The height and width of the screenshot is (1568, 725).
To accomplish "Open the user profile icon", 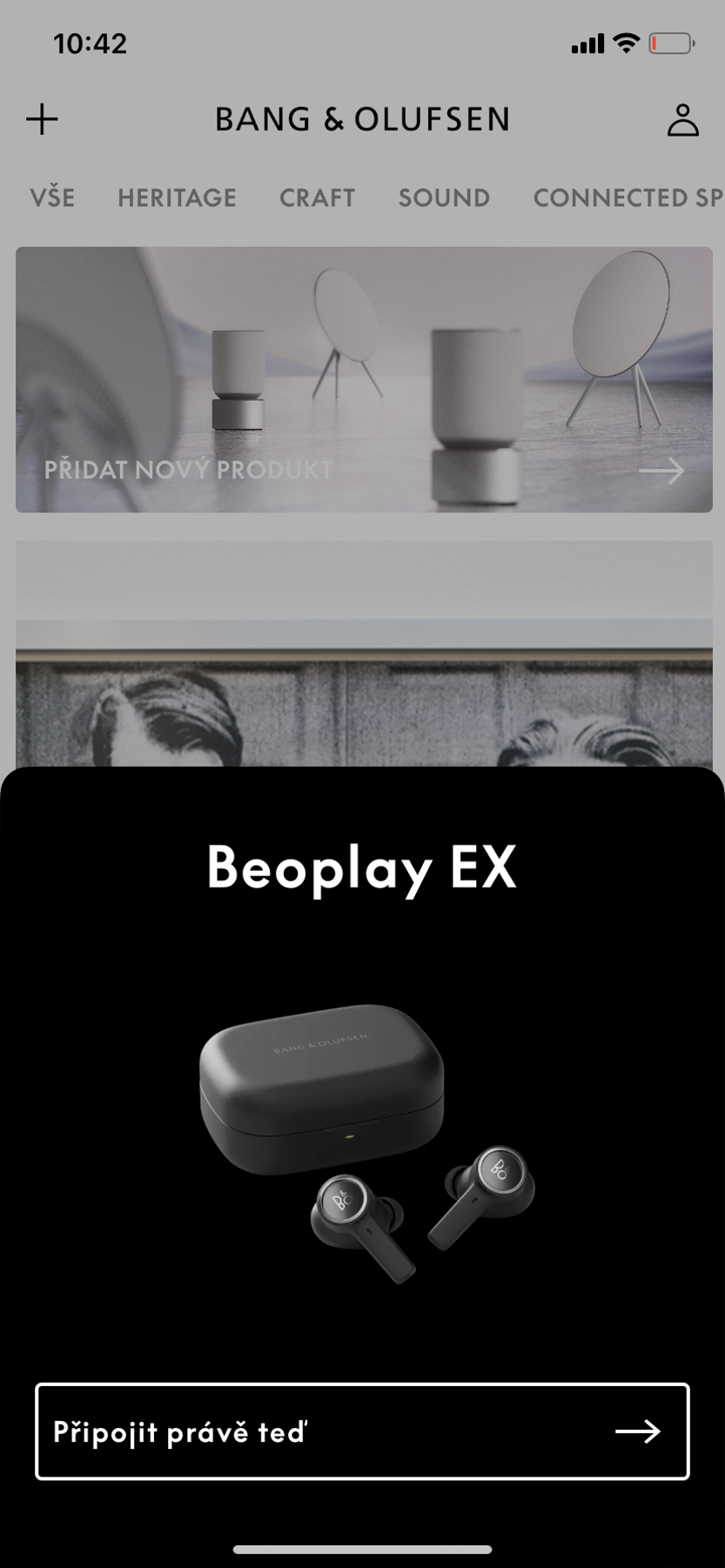I will (x=682, y=120).
